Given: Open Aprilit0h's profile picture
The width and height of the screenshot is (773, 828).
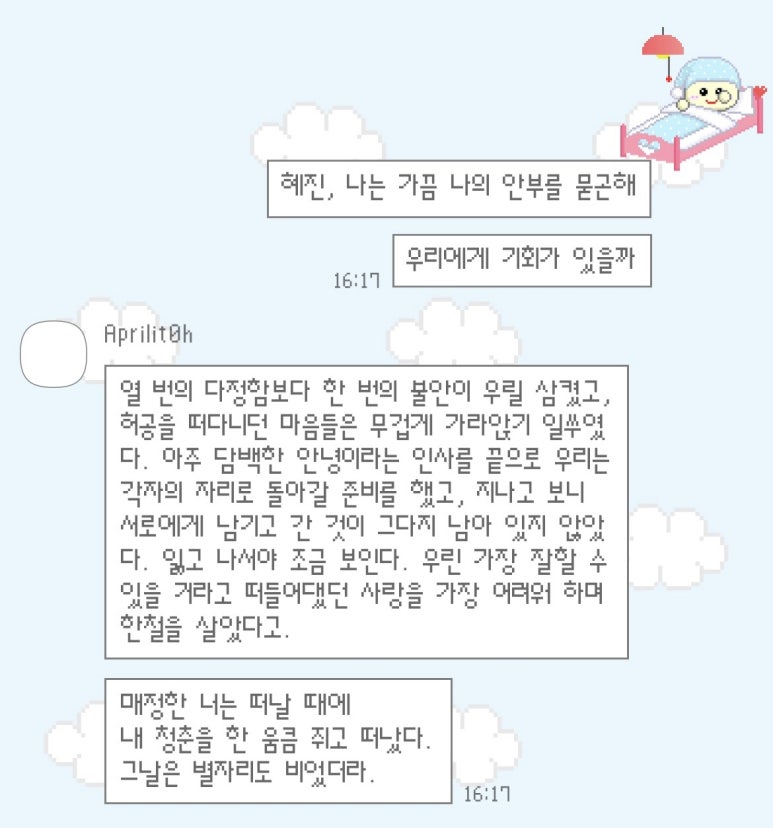Looking at the screenshot, I should click(x=54, y=355).
